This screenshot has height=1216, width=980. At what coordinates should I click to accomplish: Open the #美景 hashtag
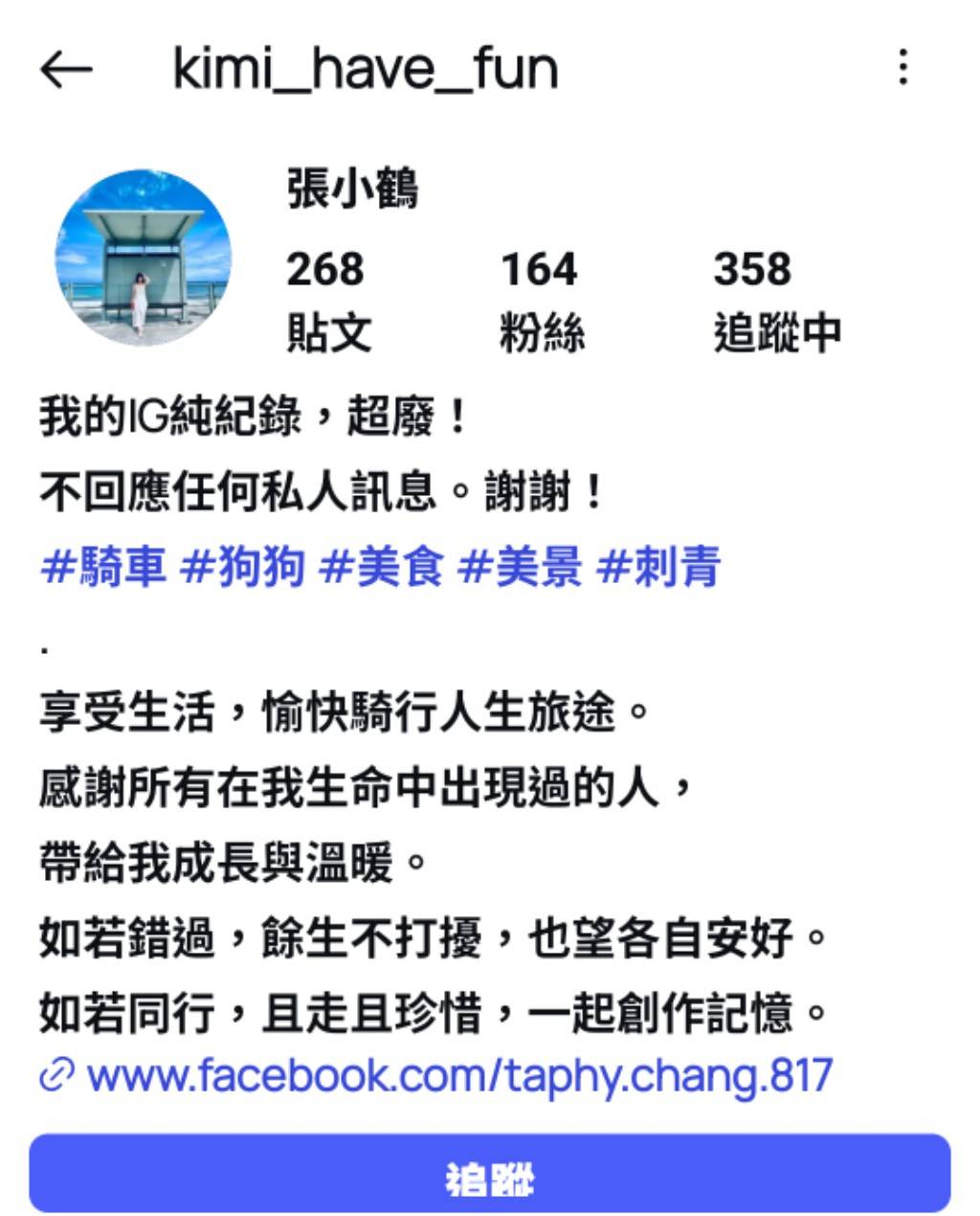[520, 567]
